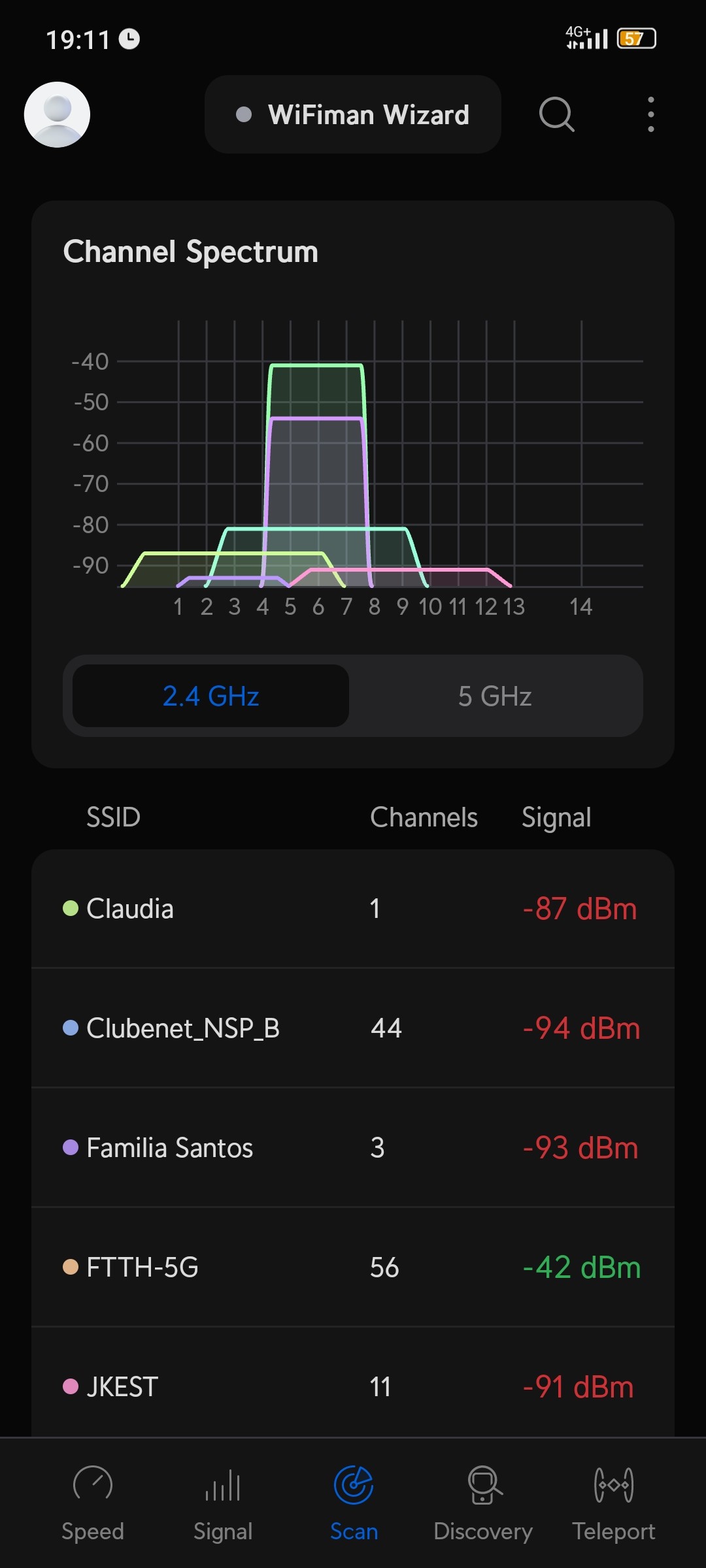This screenshot has height=1568, width=706.
Task: Select the 2.4 GHz band
Action: (x=210, y=696)
